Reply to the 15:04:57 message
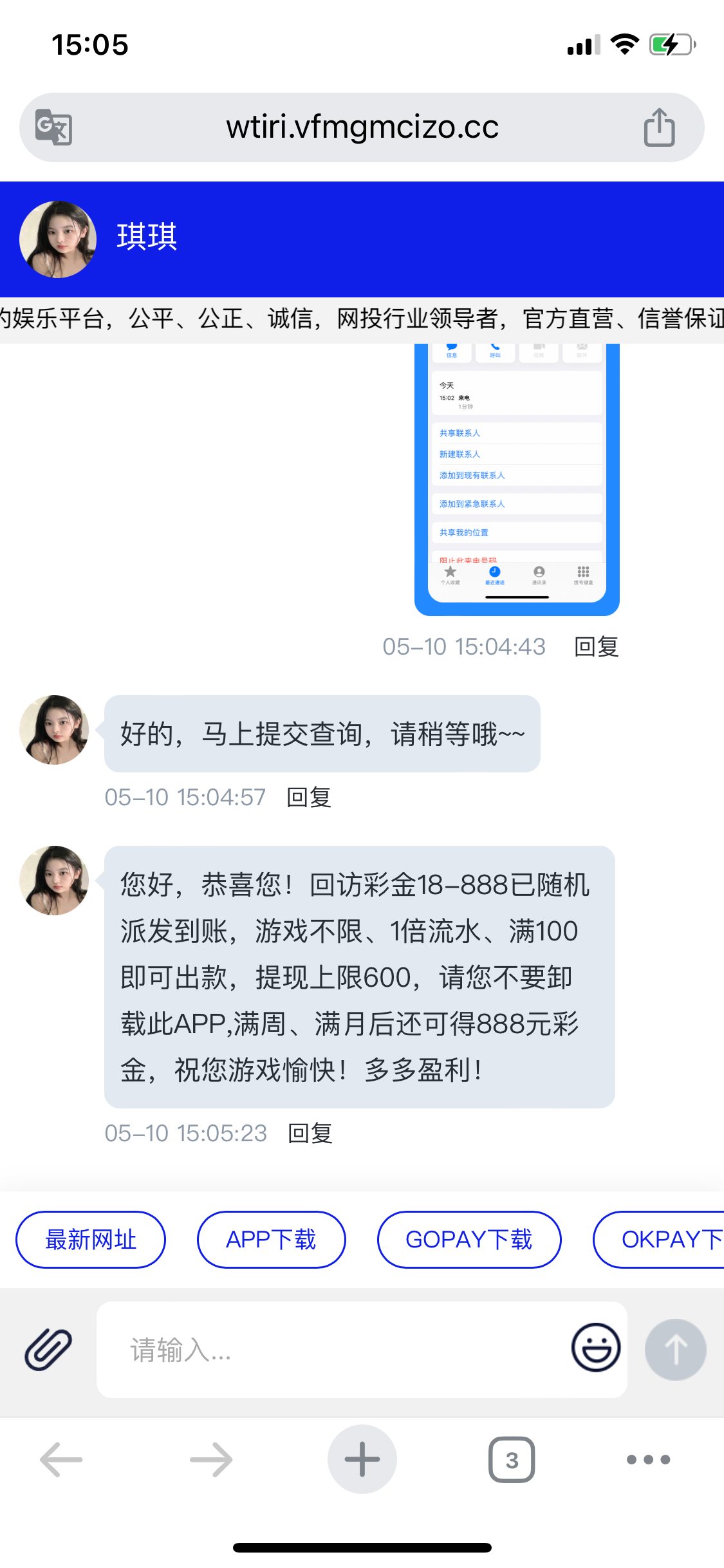This screenshot has height=1568, width=724. (309, 798)
